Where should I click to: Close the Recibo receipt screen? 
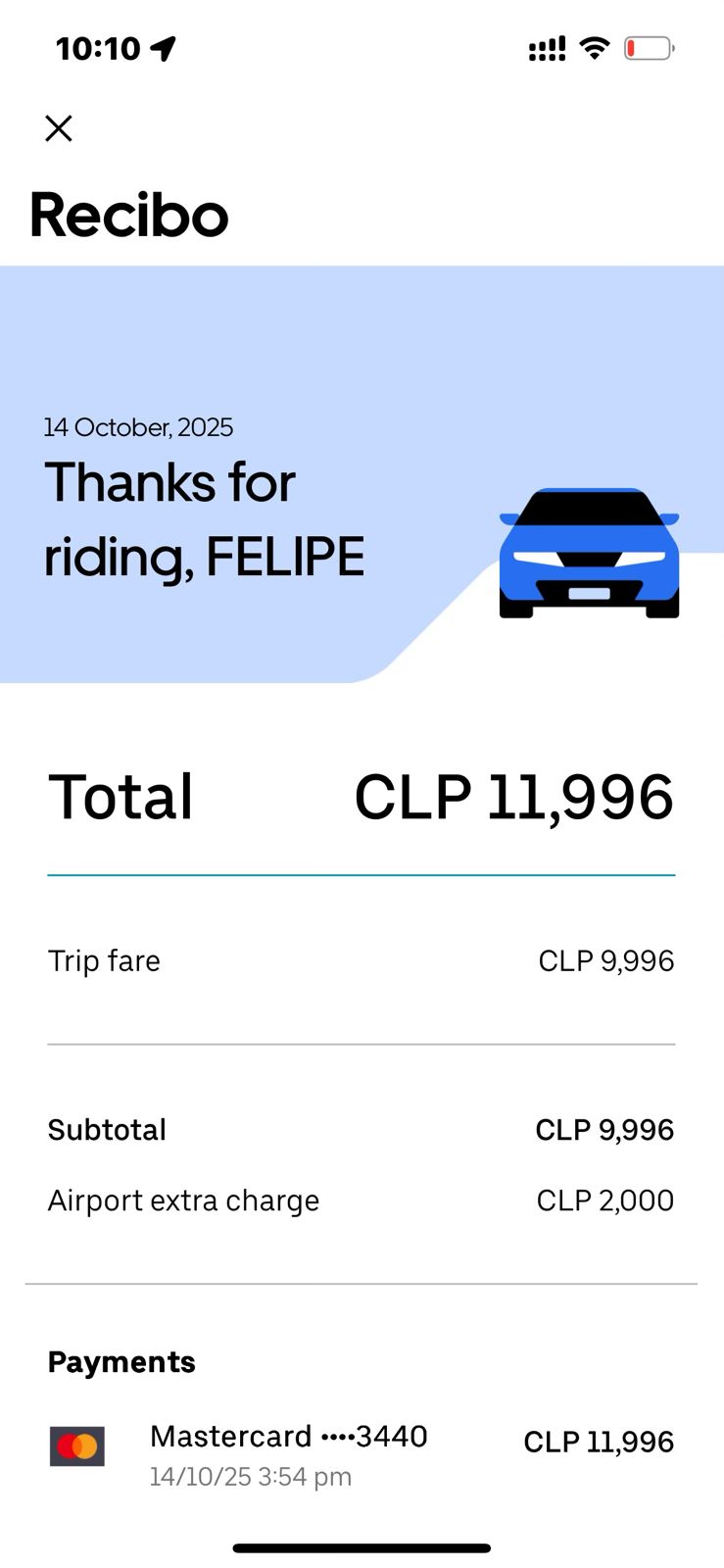point(59,128)
